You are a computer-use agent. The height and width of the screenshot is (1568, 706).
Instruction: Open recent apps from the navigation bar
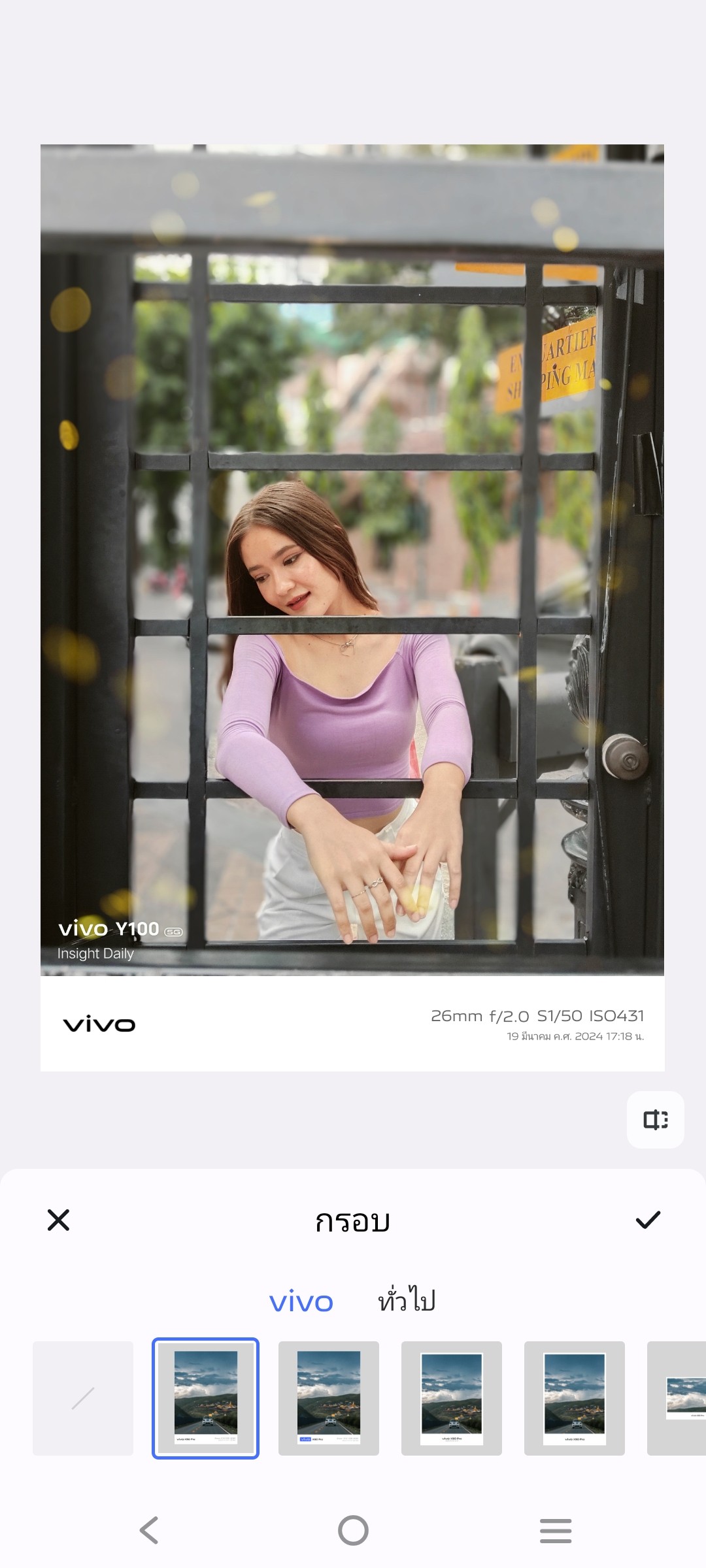(556, 1530)
